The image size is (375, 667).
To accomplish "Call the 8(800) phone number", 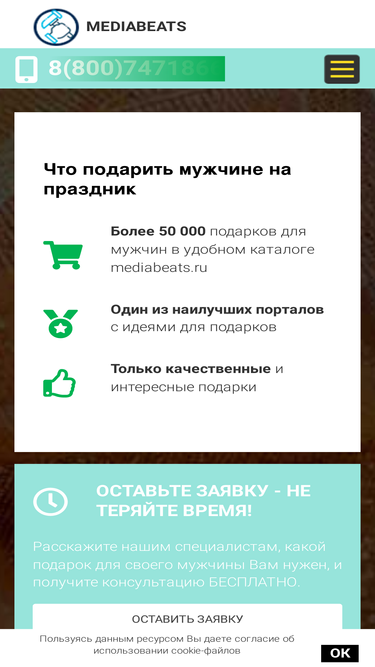I will coord(136,68).
